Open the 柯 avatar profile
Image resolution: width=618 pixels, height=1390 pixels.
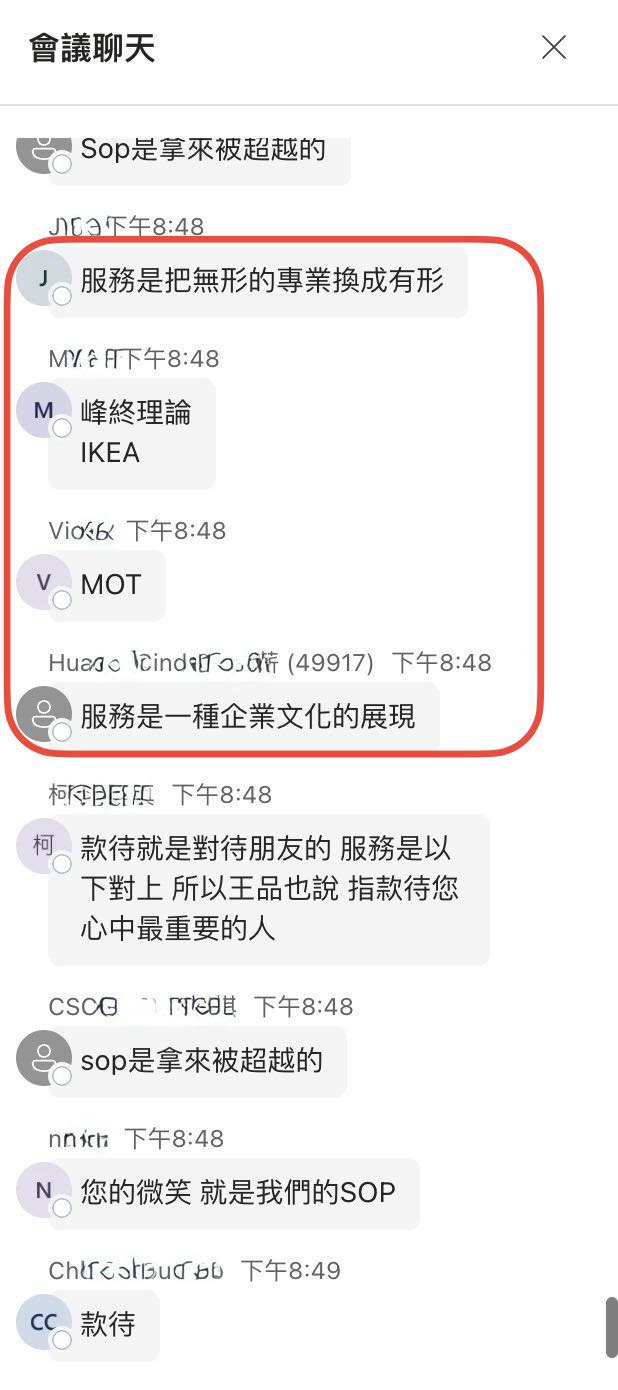[x=43, y=846]
